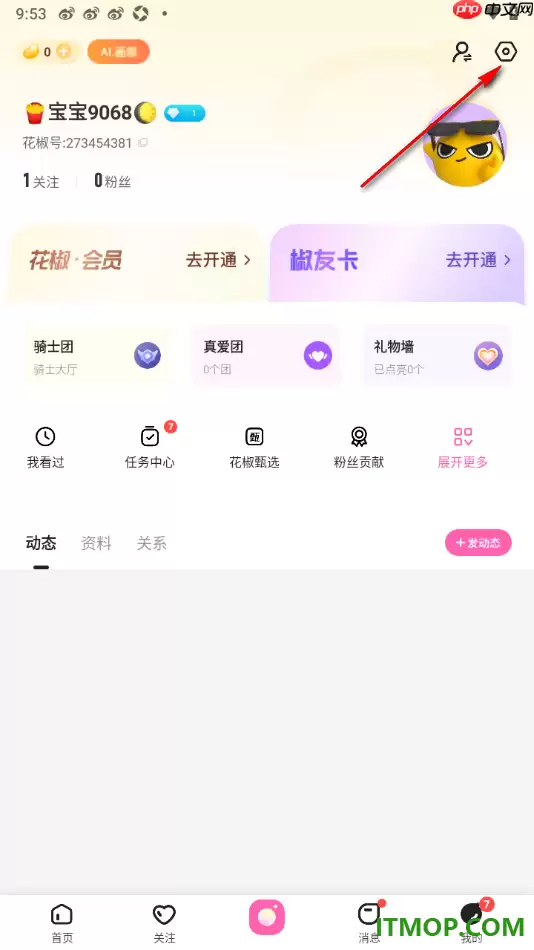The height and width of the screenshot is (950, 534).
Task: View the 1 关注 following list
Action: coord(41,181)
